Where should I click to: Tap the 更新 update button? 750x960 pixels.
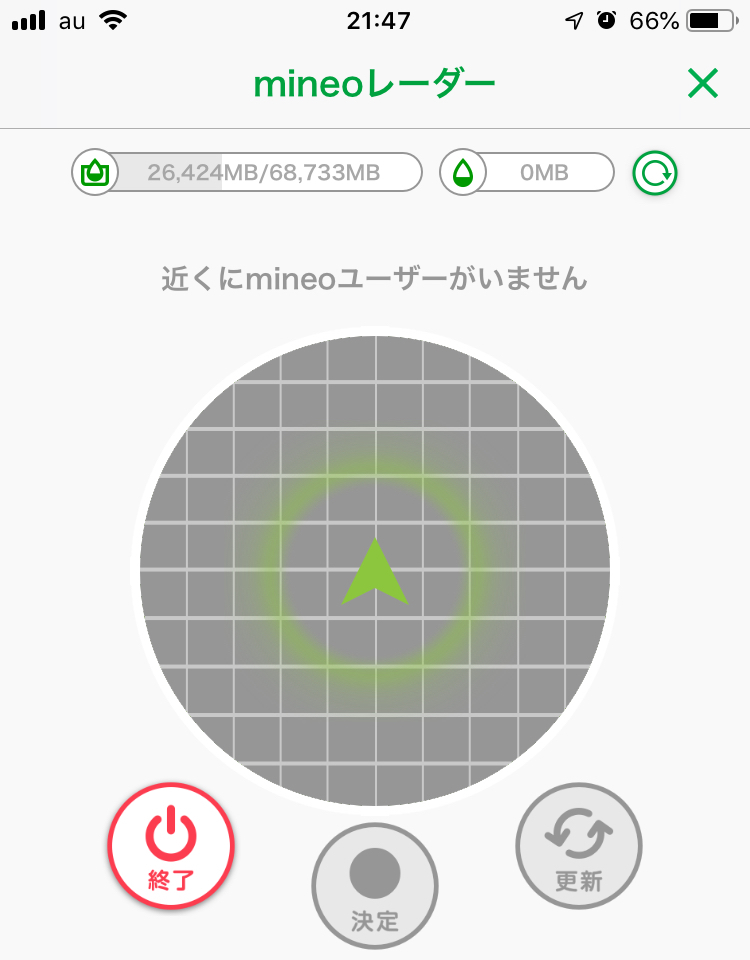(x=579, y=846)
